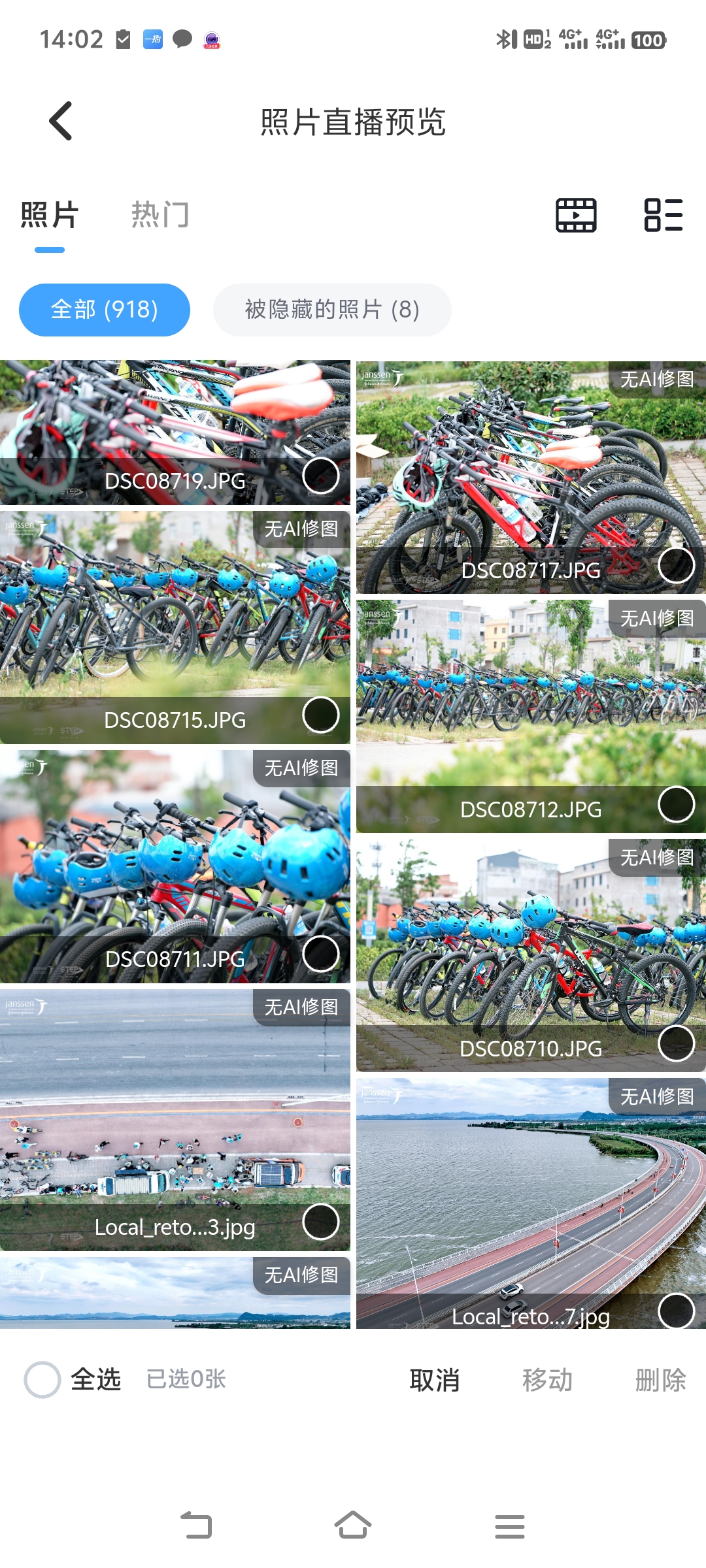The width and height of the screenshot is (706, 1568).
Task: Go back from photo live preview
Action: 61,122
